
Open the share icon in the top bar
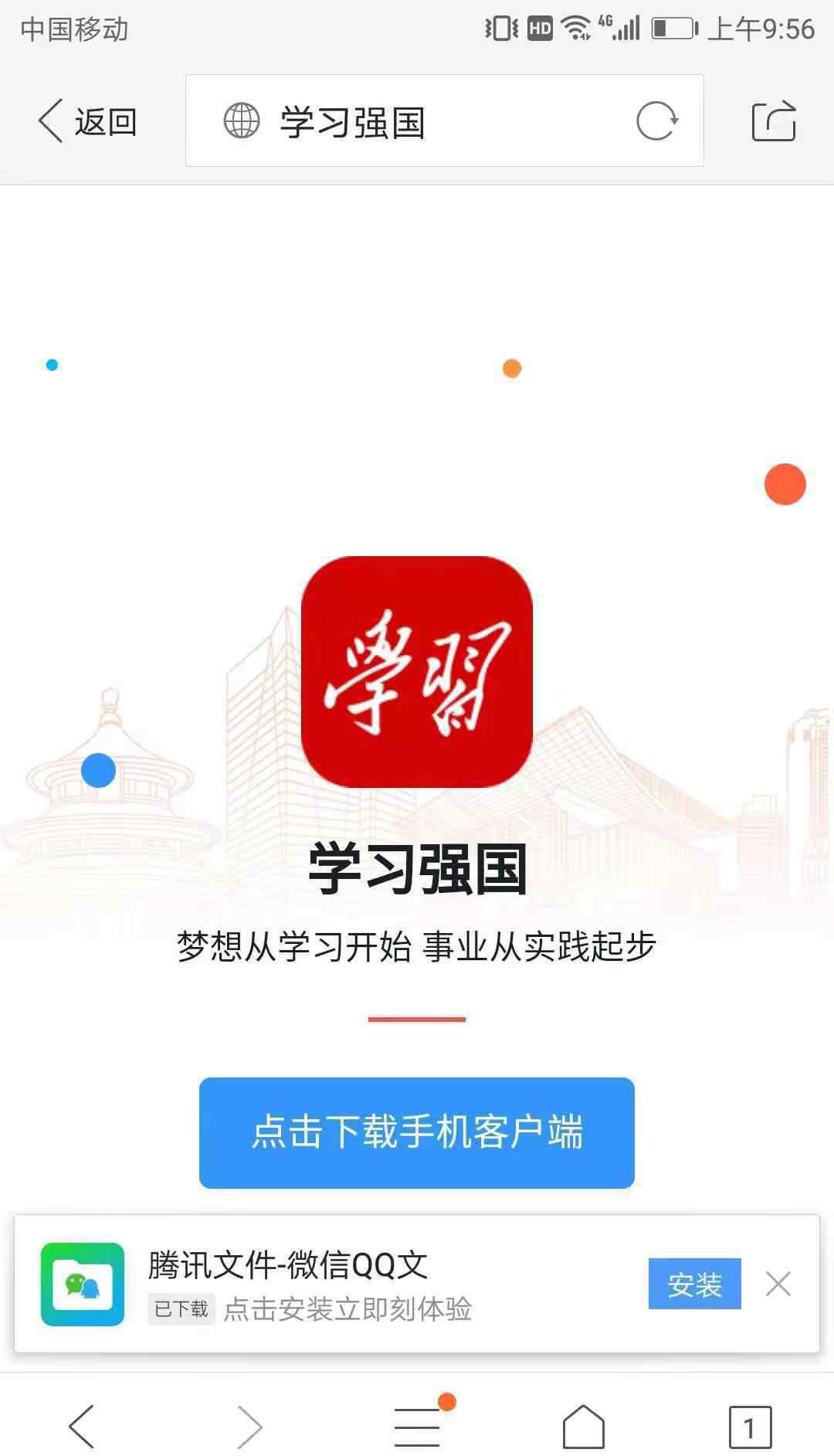(x=774, y=121)
